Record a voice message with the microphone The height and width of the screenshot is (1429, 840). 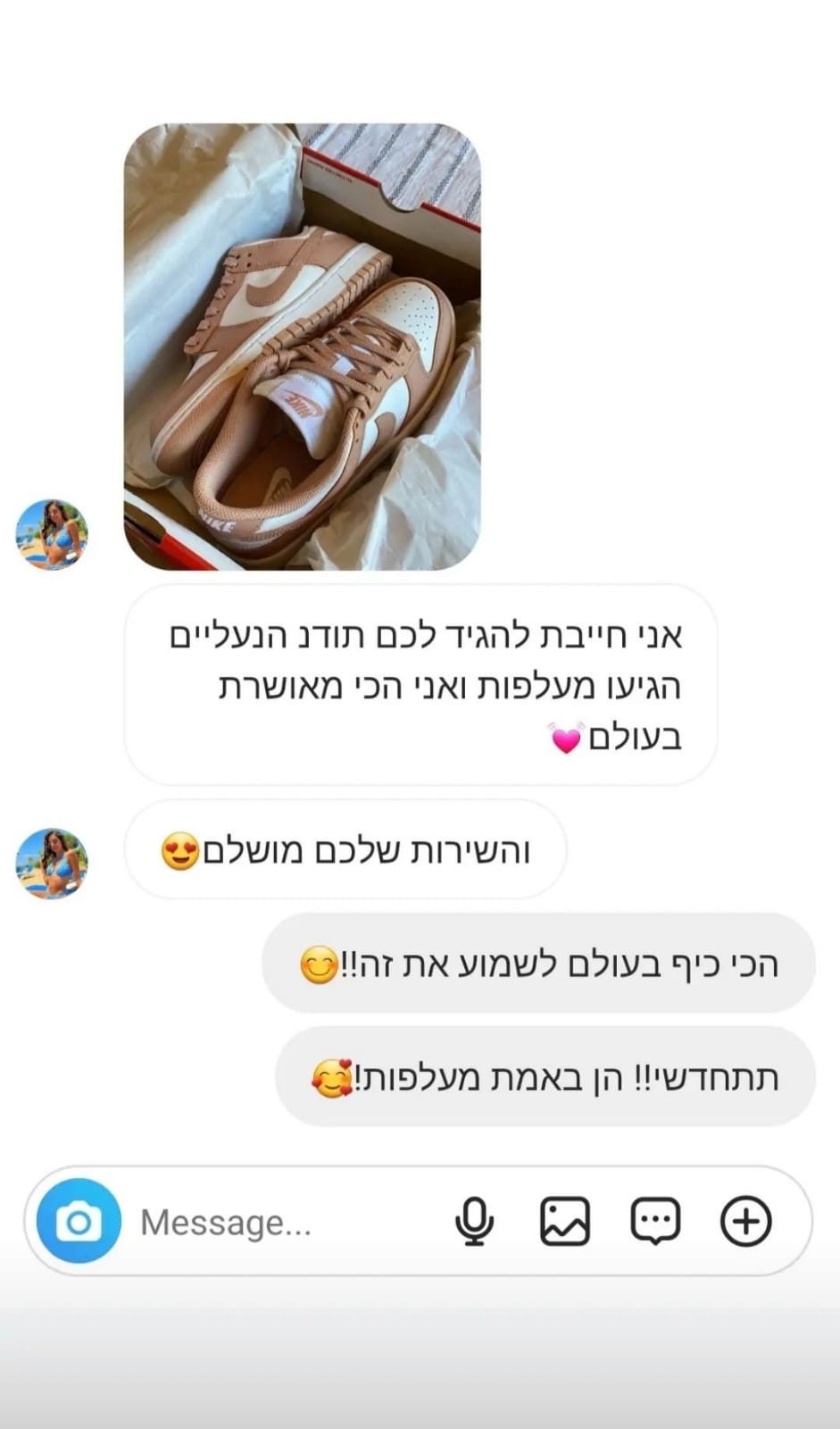pos(474,1221)
